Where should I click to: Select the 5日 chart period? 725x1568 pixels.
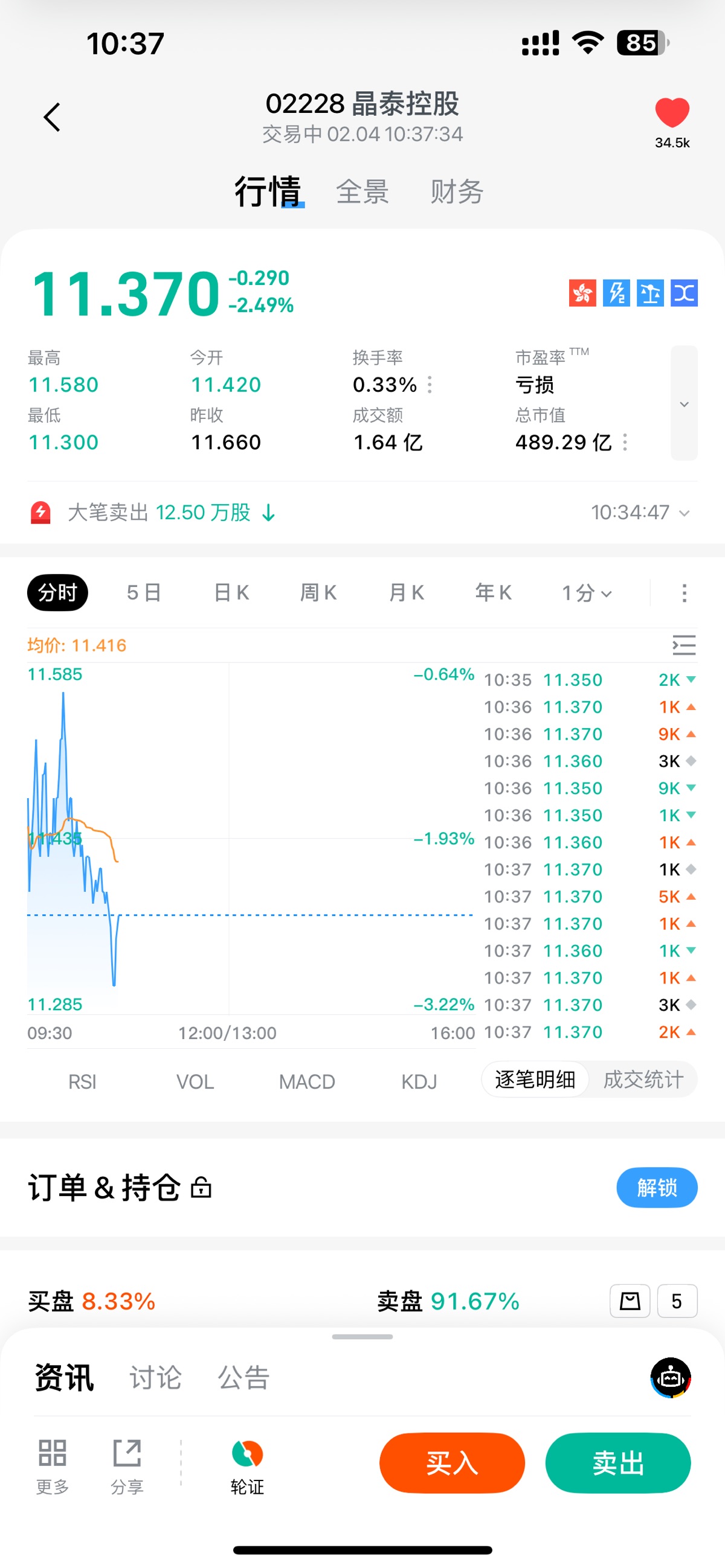(x=144, y=593)
